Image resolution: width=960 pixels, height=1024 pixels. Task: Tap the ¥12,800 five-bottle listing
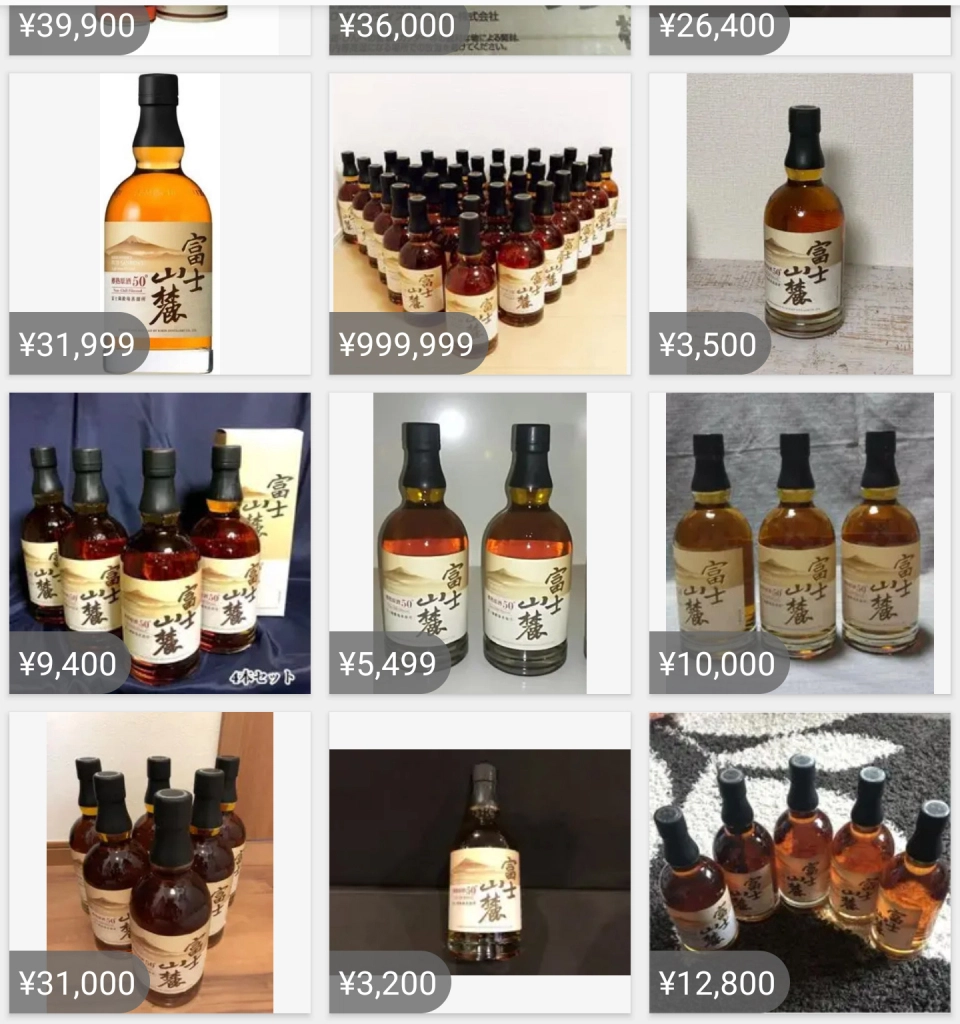point(800,862)
